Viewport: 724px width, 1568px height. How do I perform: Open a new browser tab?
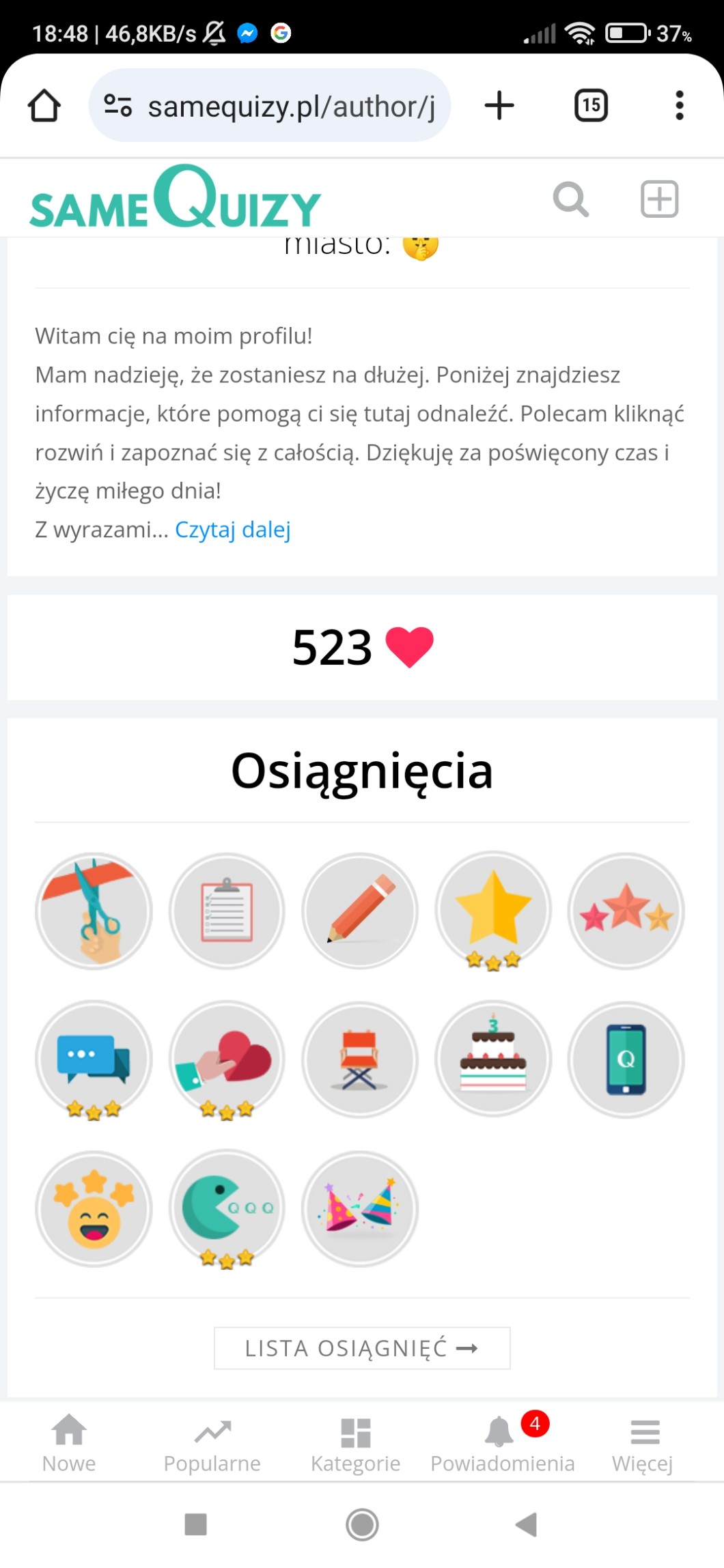pyautogui.click(x=499, y=106)
